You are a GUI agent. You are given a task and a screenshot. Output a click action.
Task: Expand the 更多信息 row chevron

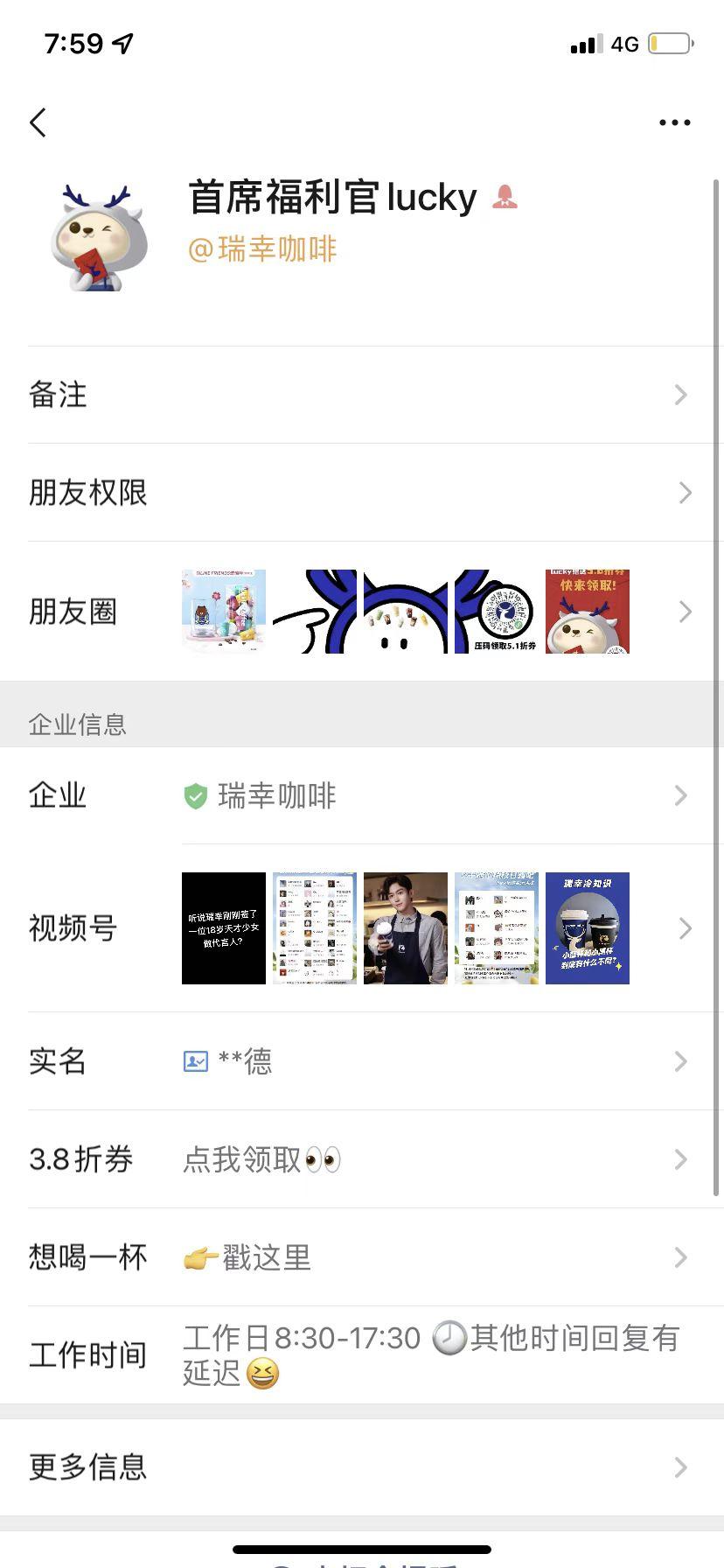pyautogui.click(x=684, y=1467)
